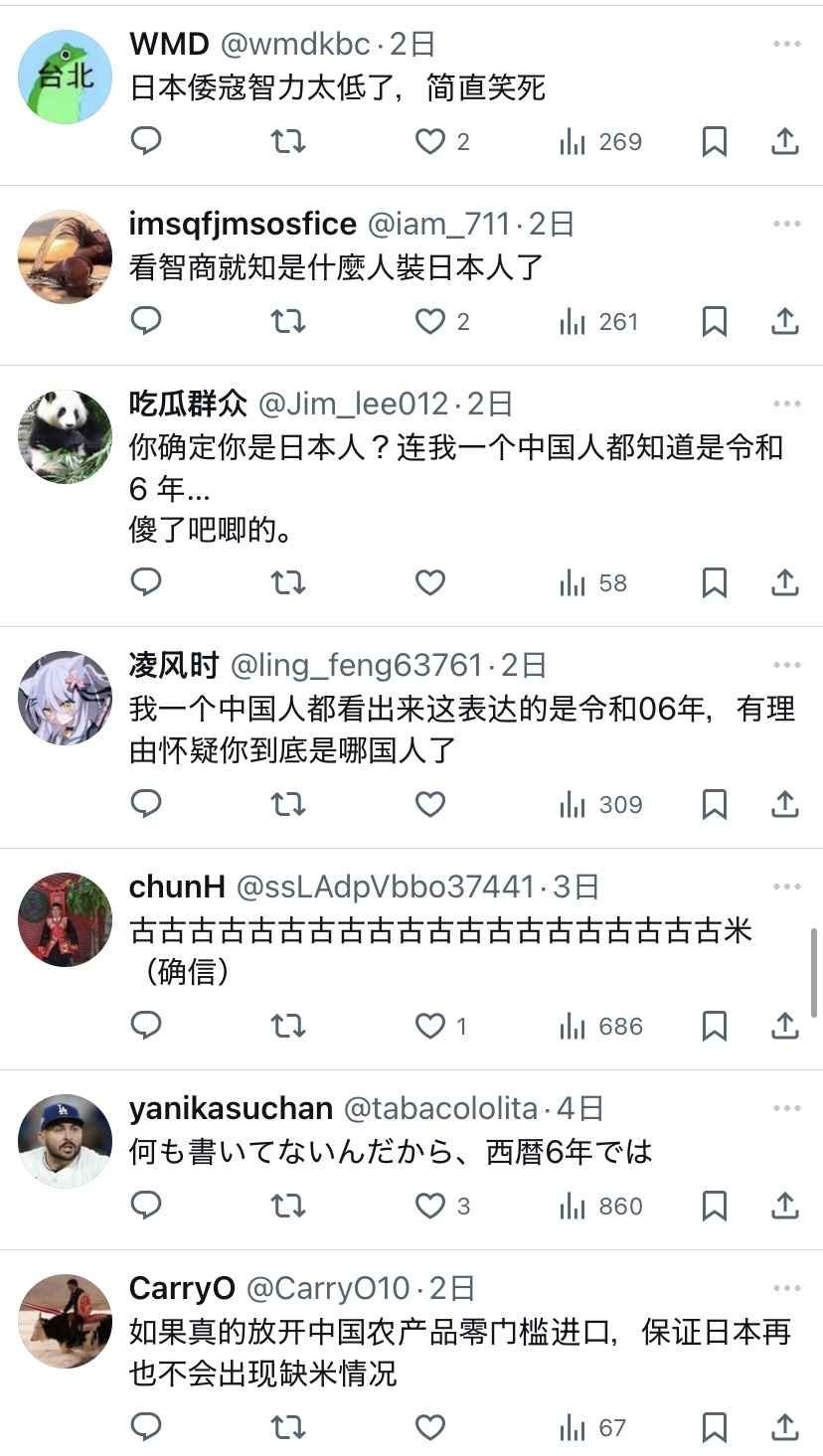Bookmark CarryO's reply

714,1428
